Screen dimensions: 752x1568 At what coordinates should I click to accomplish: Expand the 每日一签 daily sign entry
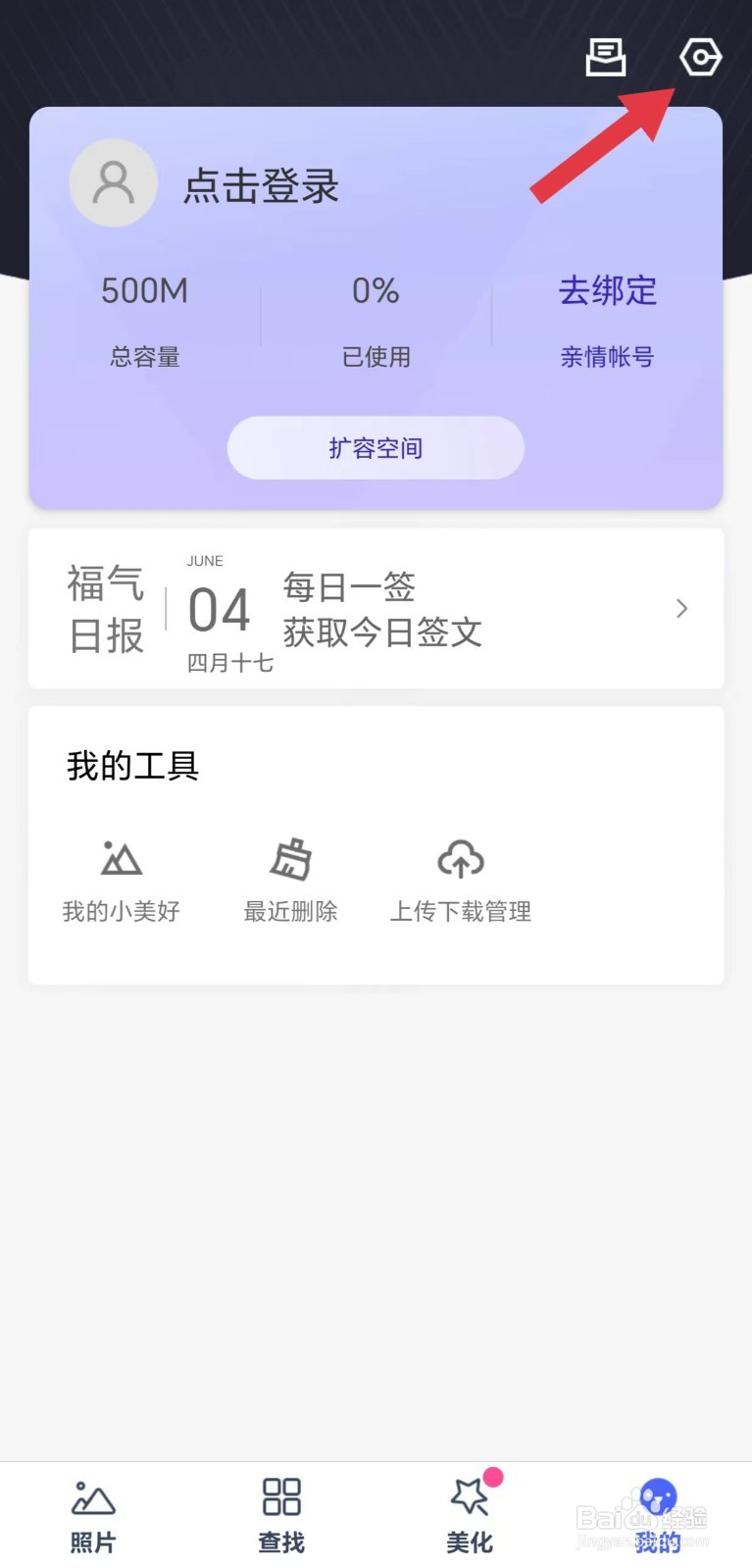click(x=347, y=586)
